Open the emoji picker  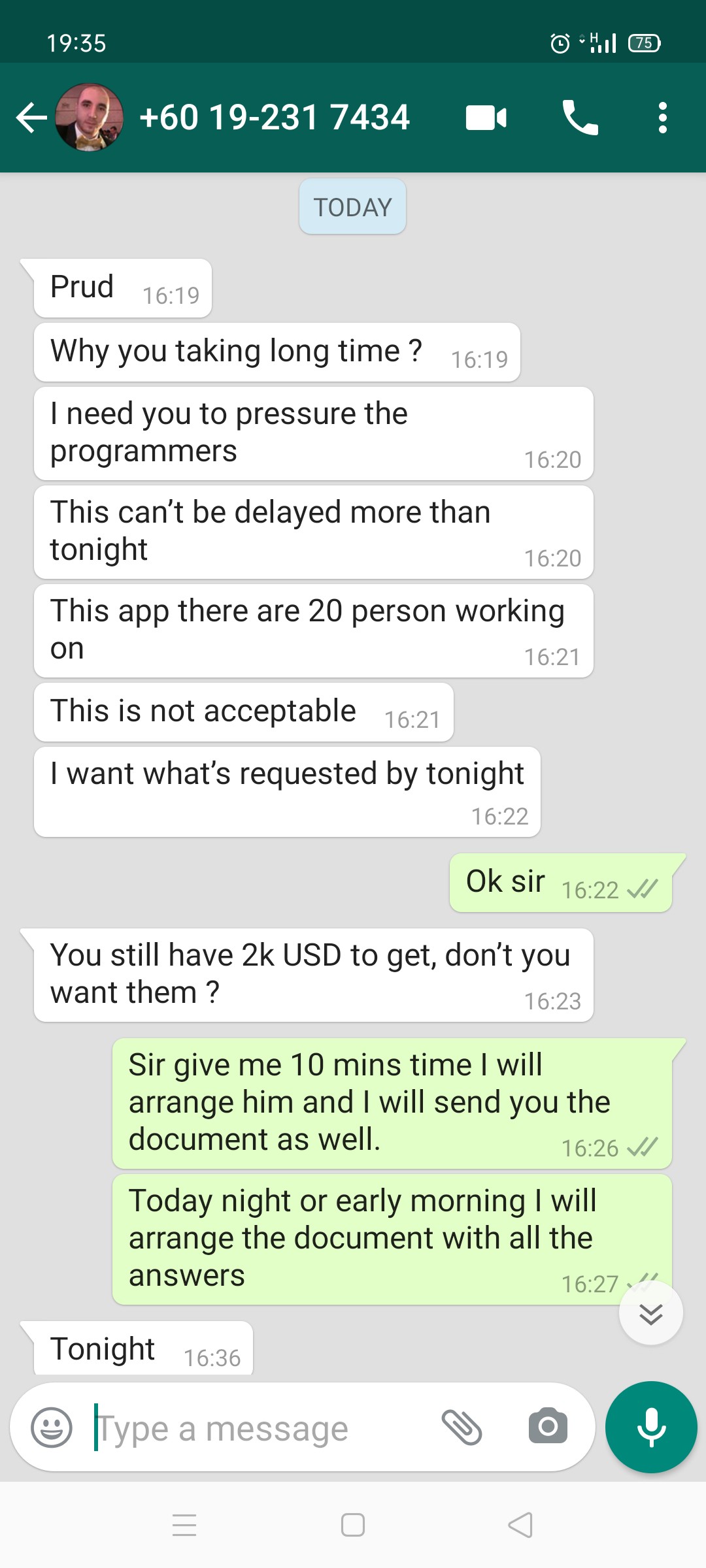pos(52,1428)
